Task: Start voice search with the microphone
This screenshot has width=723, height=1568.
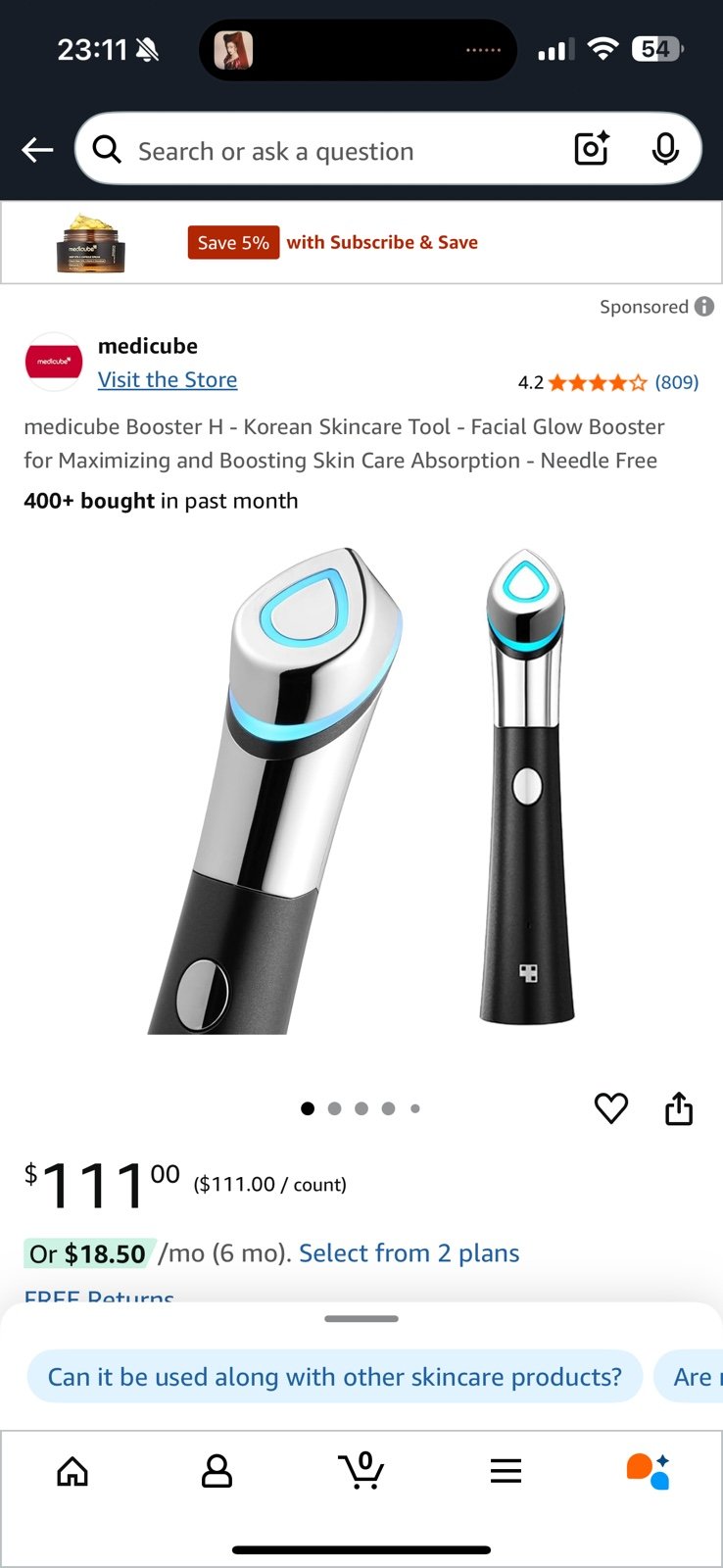Action: click(x=665, y=149)
